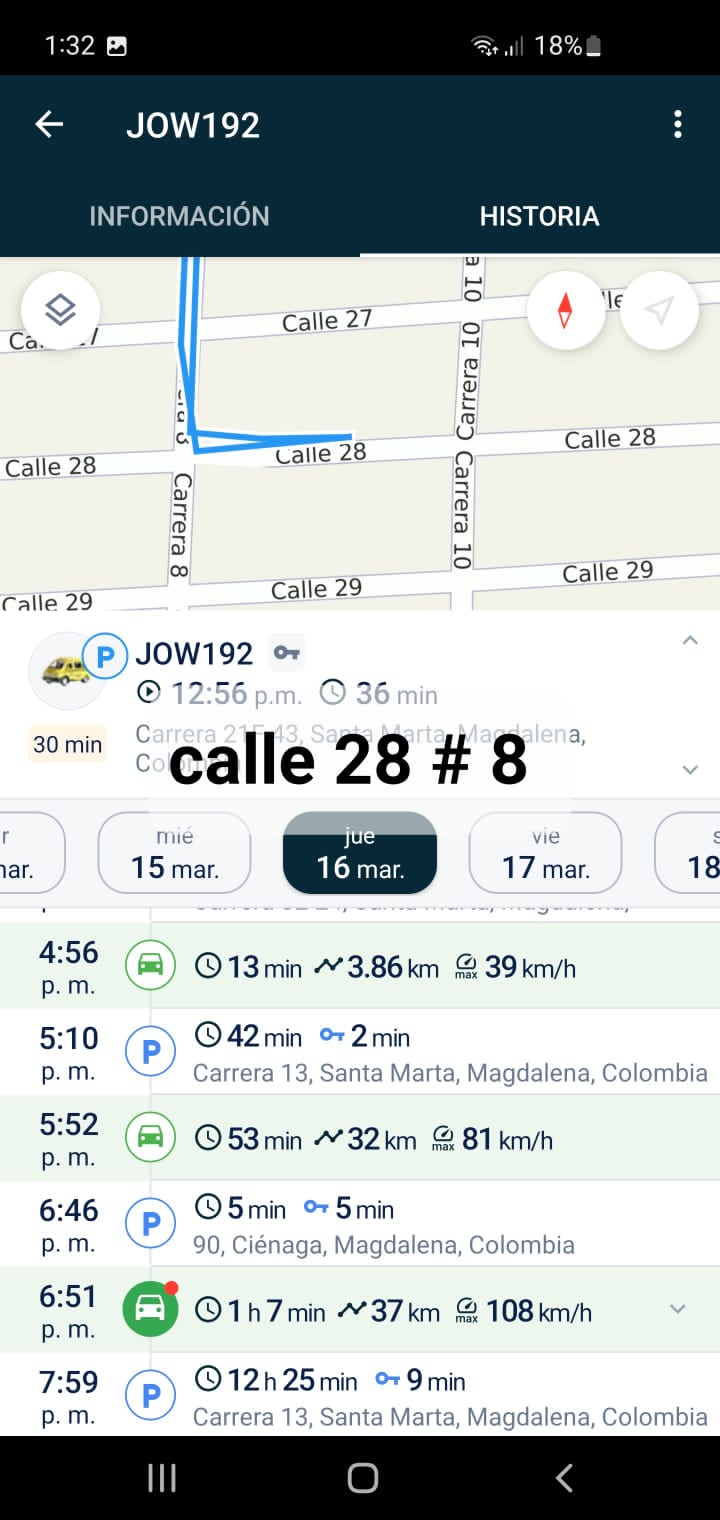View the 5:52 p.m. 32 km trip
The width and height of the screenshot is (720, 1520).
click(400, 1138)
